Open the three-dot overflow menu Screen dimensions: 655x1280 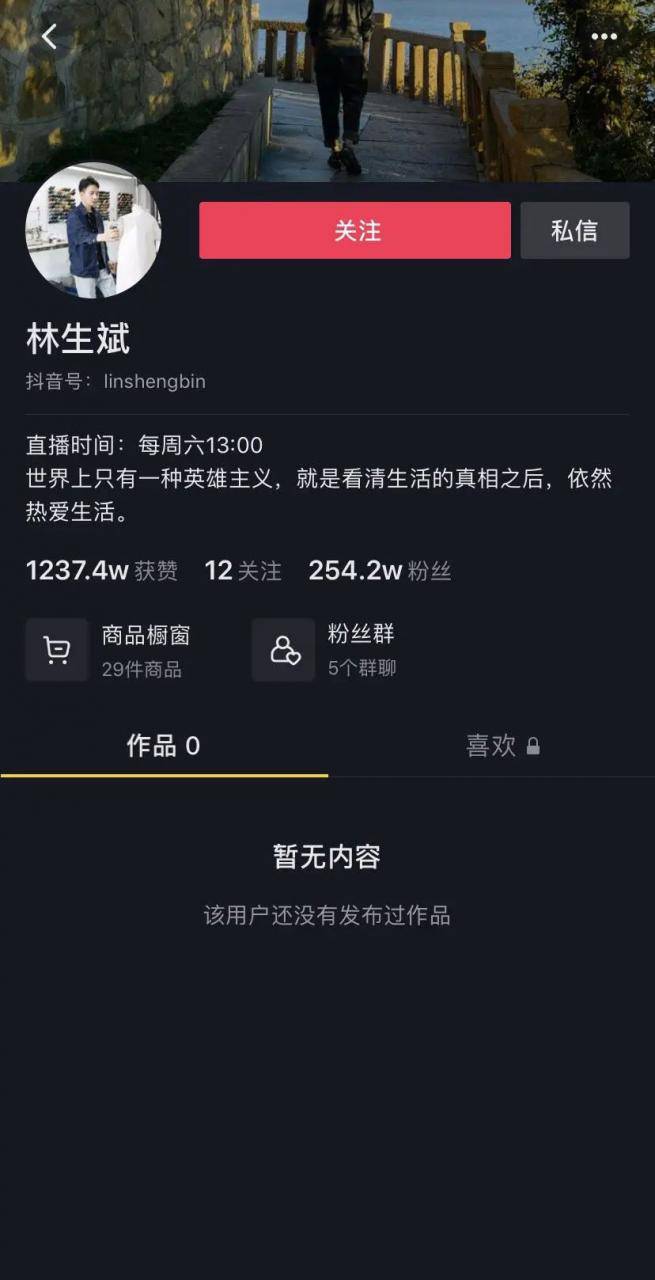tap(604, 37)
